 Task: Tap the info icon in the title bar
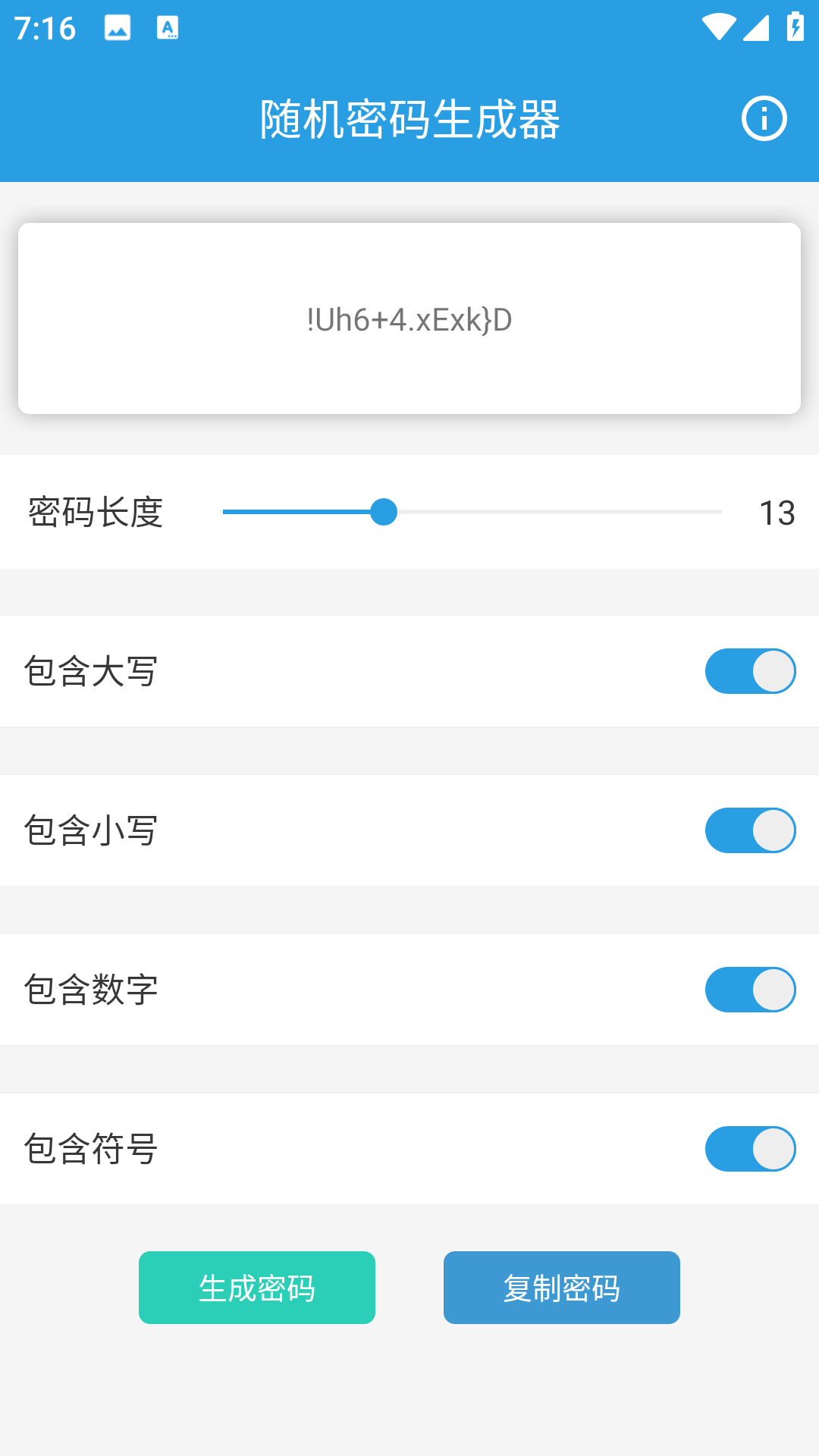(x=764, y=118)
